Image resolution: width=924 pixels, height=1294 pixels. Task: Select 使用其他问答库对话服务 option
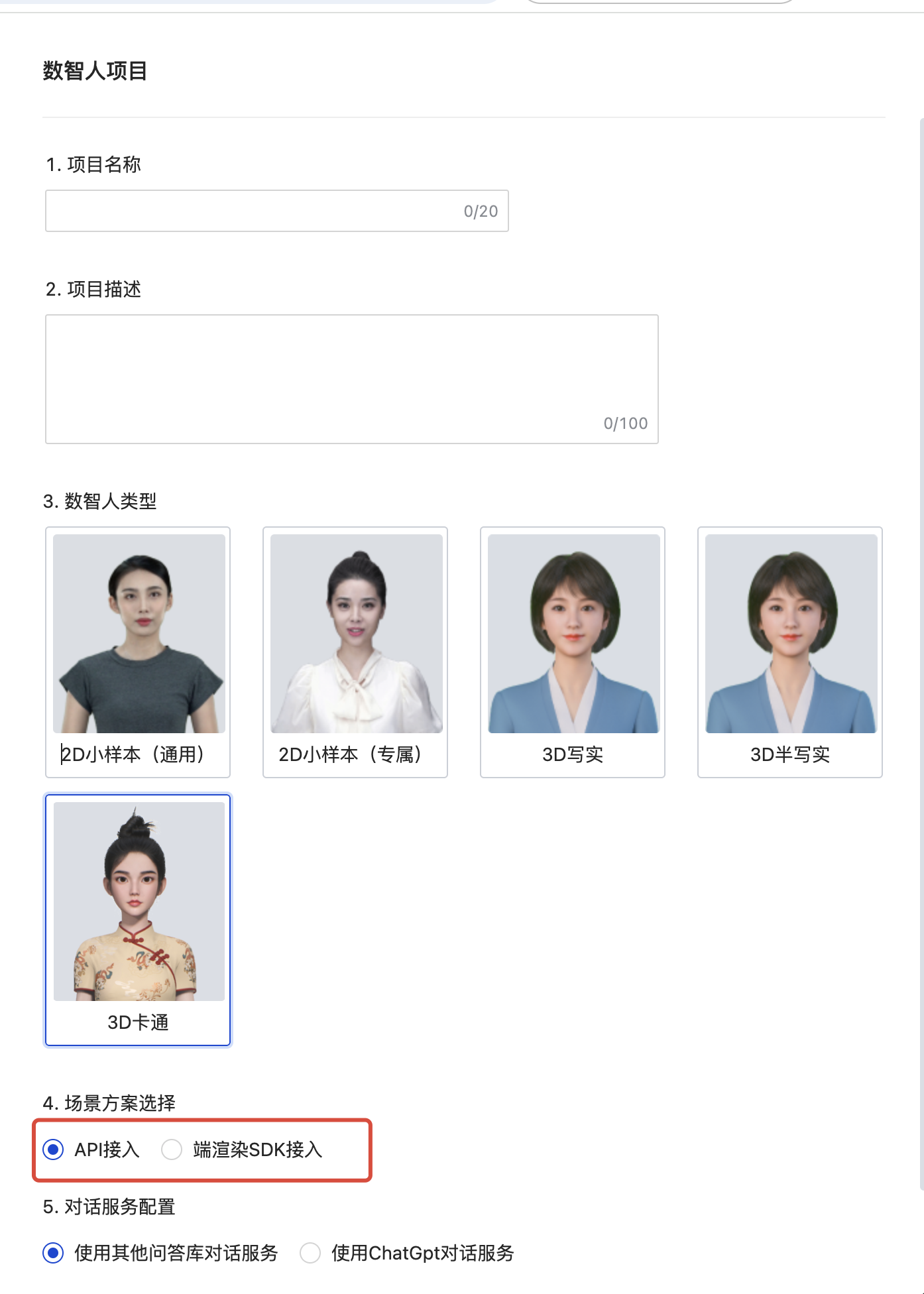coord(54,1253)
